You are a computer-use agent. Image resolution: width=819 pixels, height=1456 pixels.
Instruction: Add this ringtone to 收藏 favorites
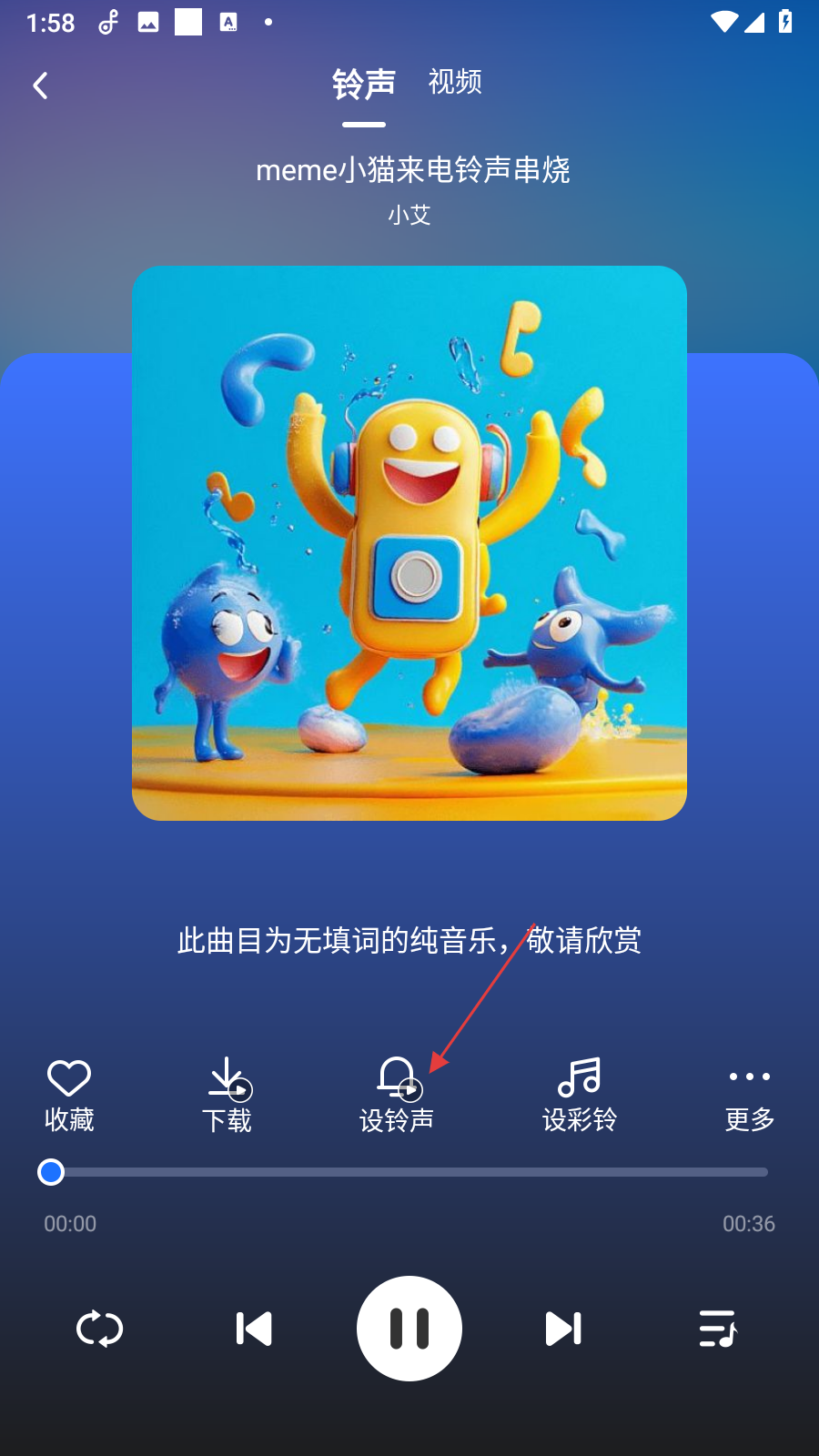point(69,1094)
